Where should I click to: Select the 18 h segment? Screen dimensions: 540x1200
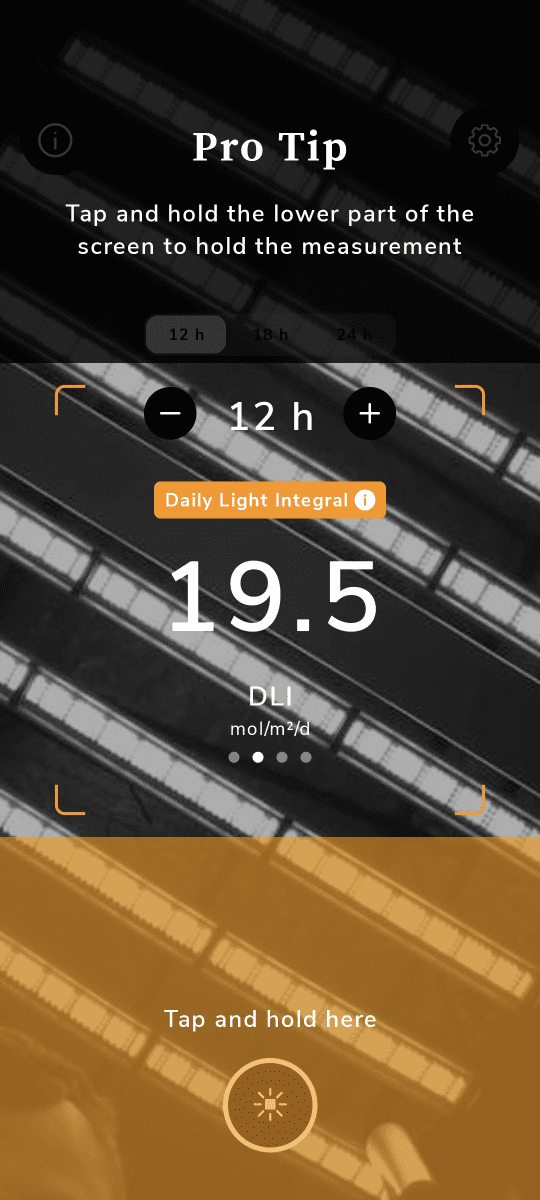pos(270,335)
